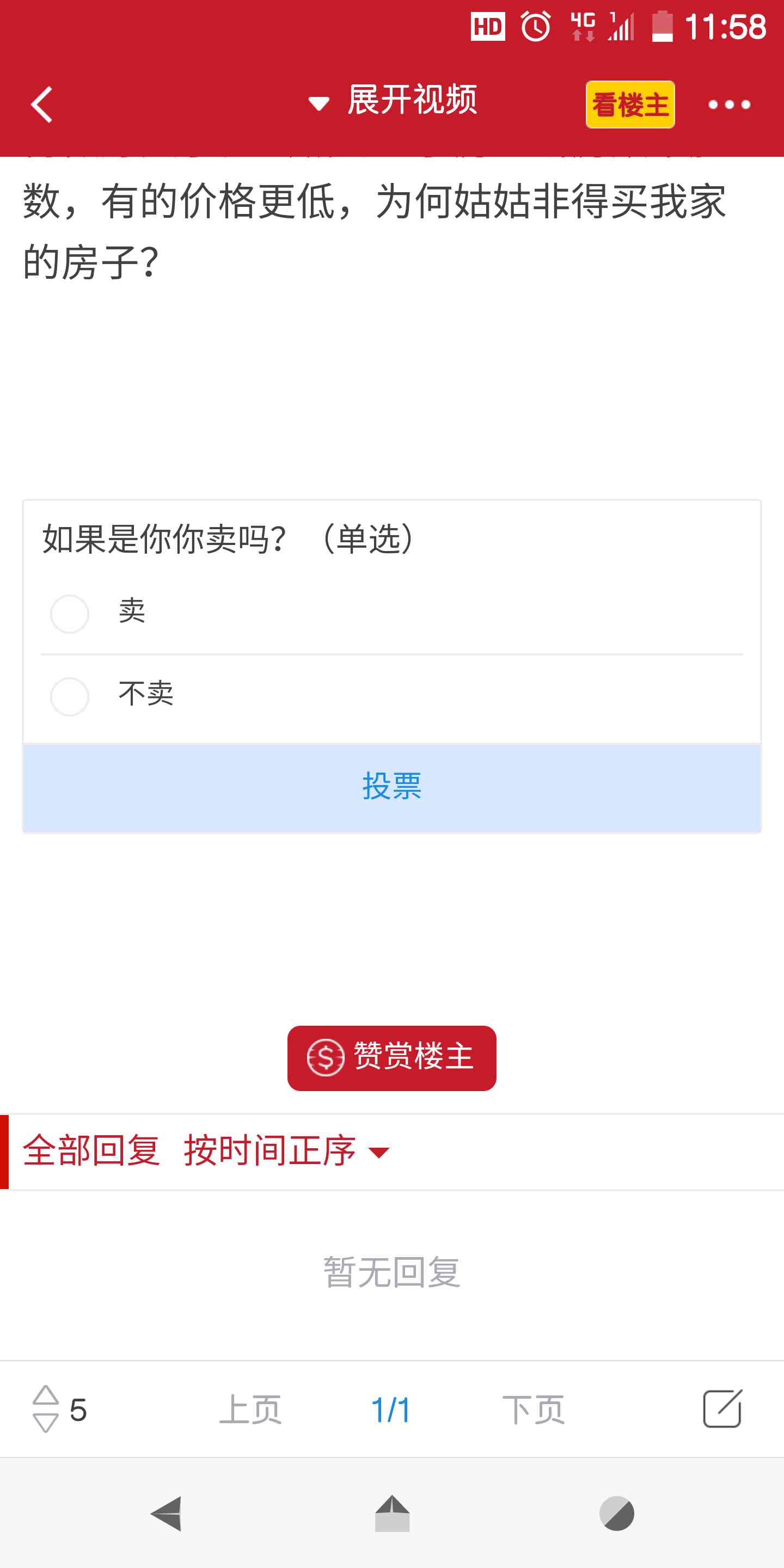Tap 看楼主 to show only the poster's posts
The image size is (784, 1568).
click(630, 105)
